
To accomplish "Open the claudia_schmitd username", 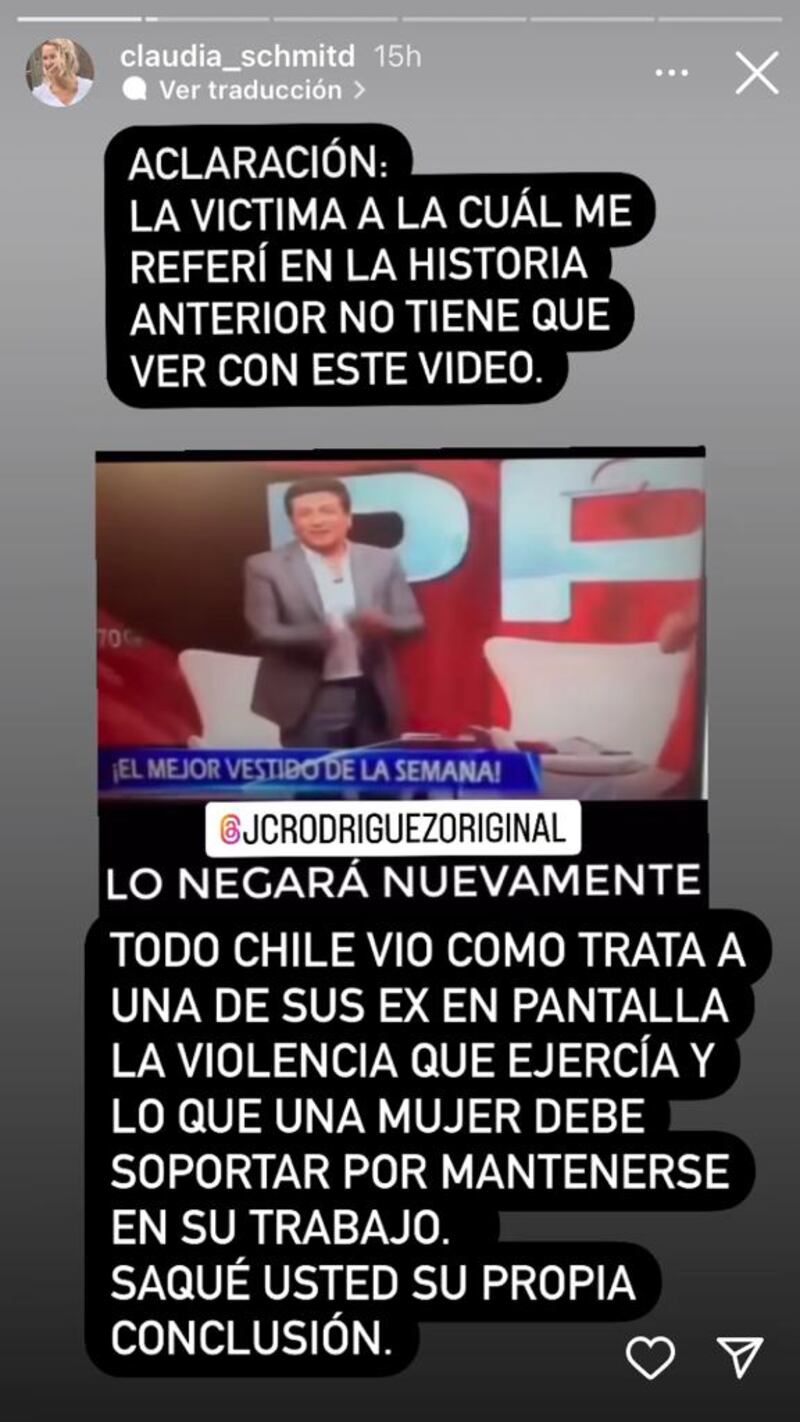I will tap(237, 57).
